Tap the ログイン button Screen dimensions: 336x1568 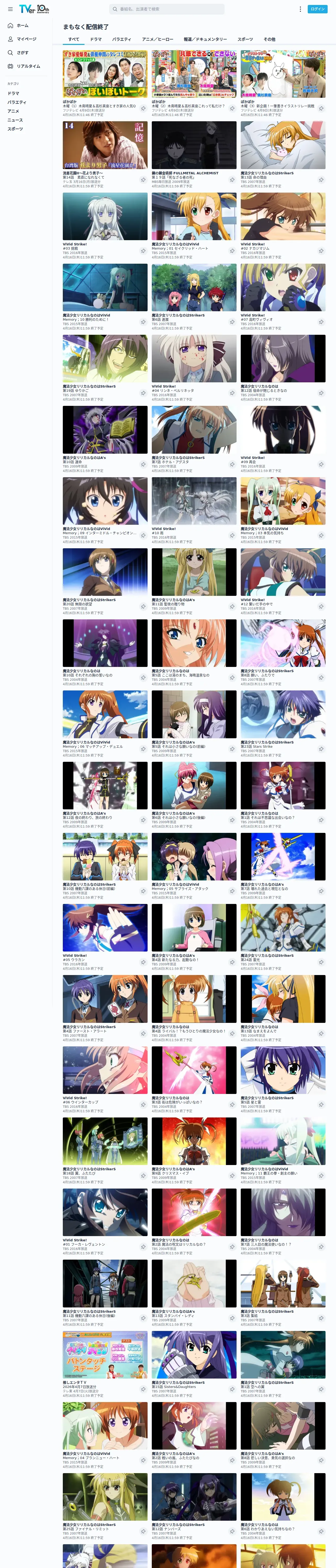318,9
